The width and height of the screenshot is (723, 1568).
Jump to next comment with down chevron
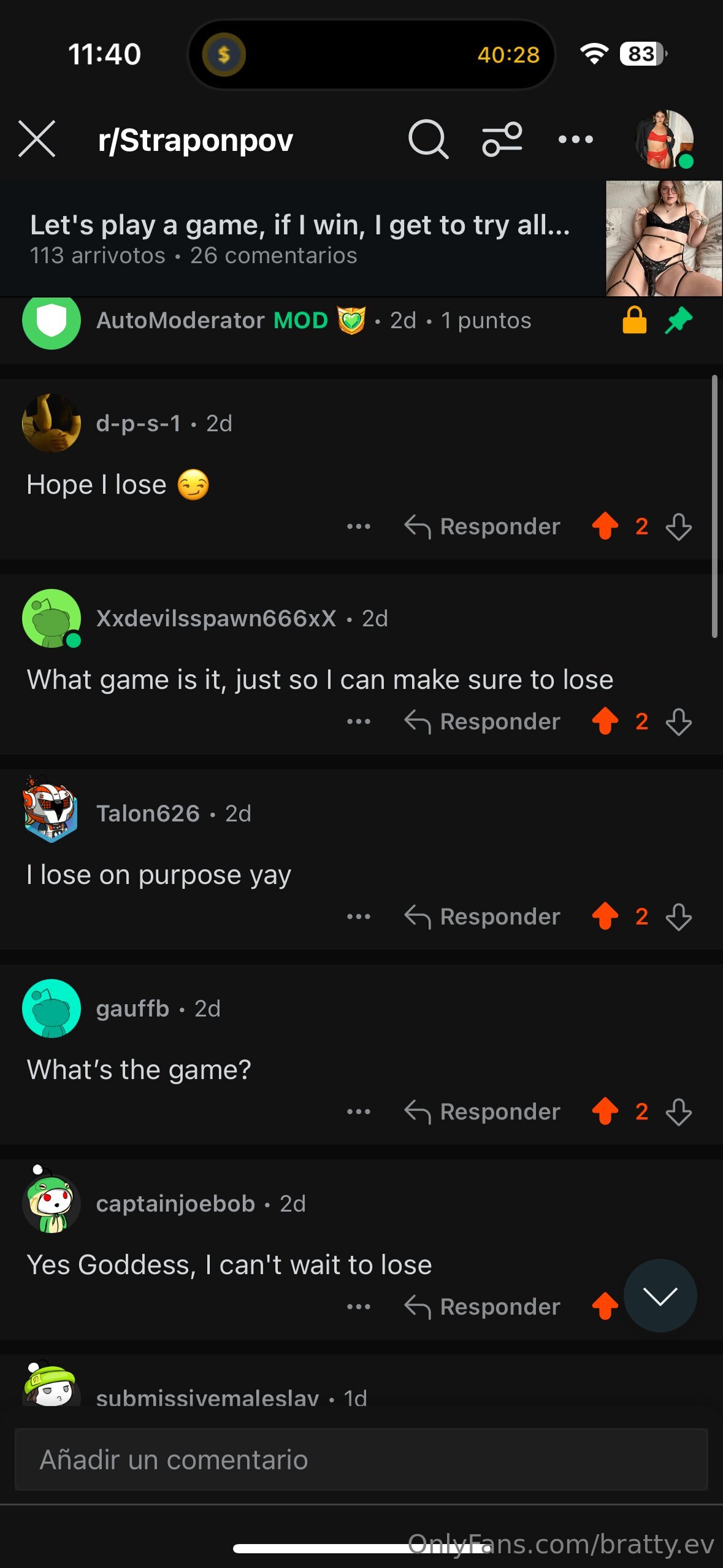[660, 1296]
